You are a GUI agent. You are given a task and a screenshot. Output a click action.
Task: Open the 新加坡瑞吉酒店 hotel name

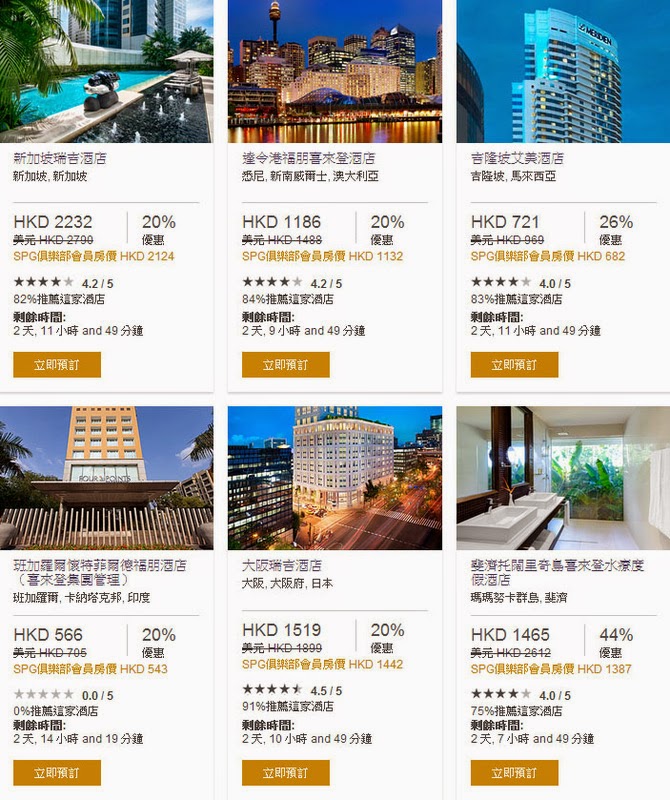coord(60,158)
